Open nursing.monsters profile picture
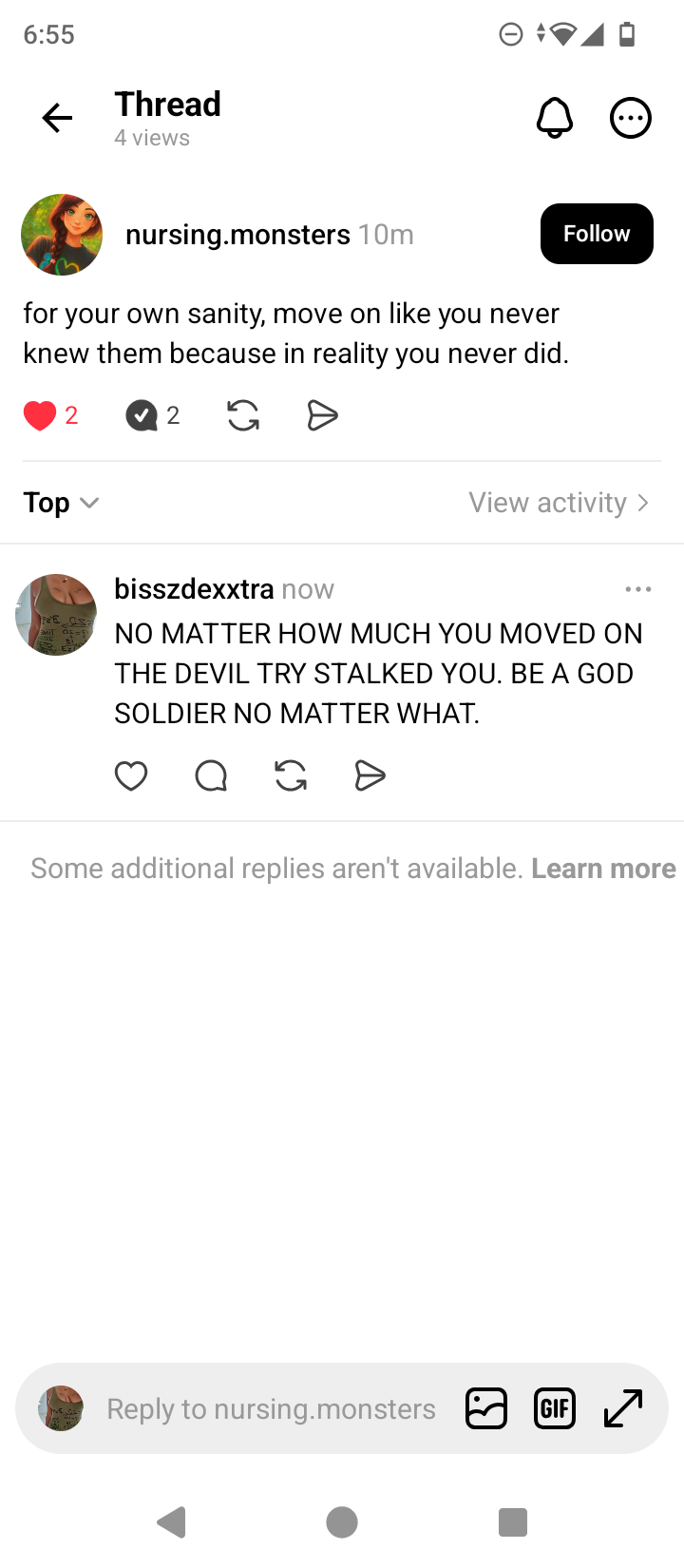This screenshot has height=1568, width=684. click(x=62, y=235)
